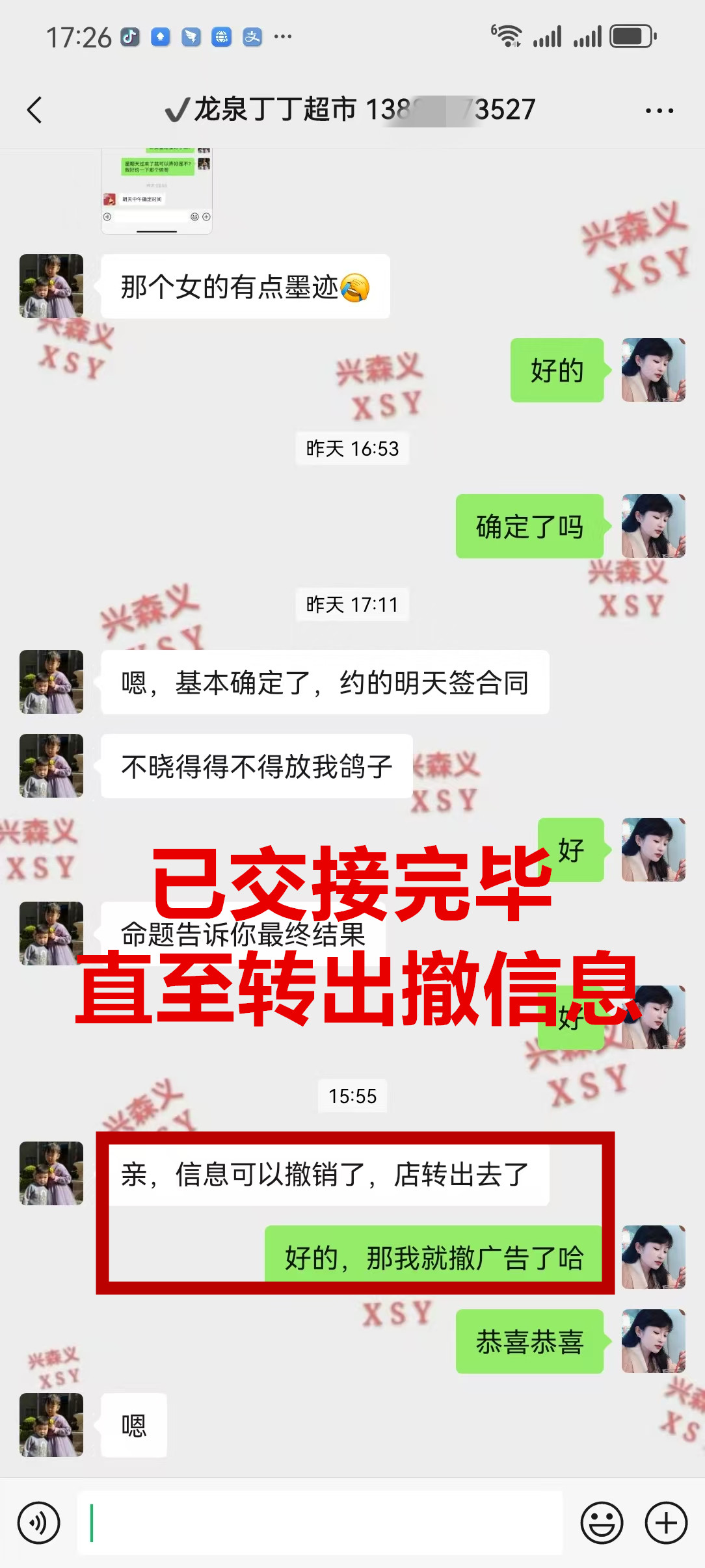This screenshot has width=705, height=1568.
Task: Open contact avatar beside 那个女的有点墨迹
Action: (51, 286)
